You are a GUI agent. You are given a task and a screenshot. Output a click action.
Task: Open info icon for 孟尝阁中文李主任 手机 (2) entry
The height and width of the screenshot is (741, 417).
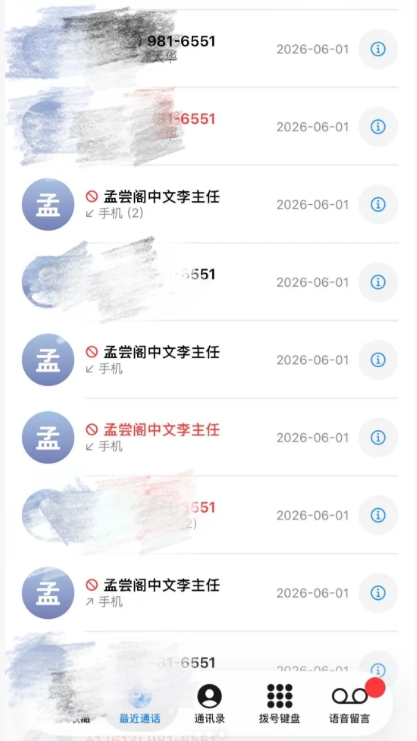[x=378, y=204]
